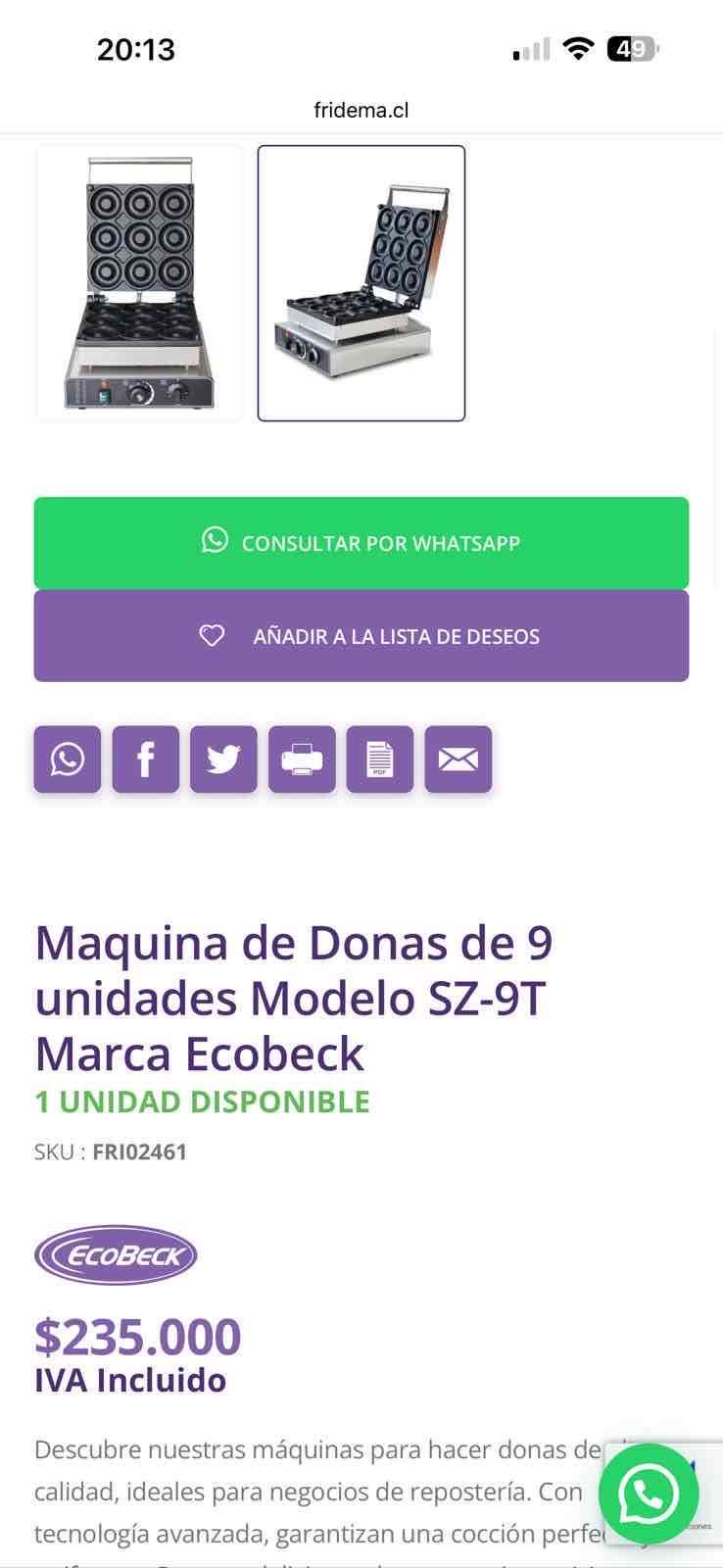723x1568 pixels.
Task: Tap the EcoBeck brand logo
Action: [116, 1255]
